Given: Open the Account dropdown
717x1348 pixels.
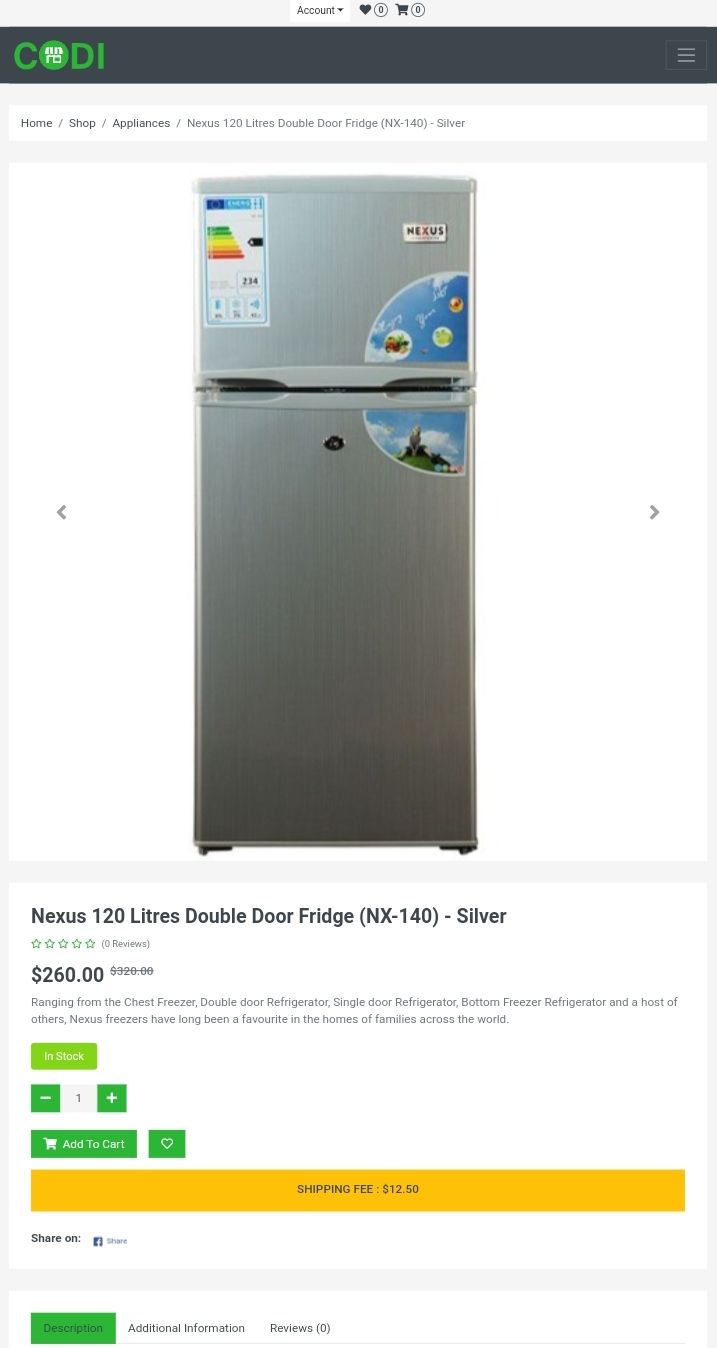Looking at the screenshot, I should point(319,10).
